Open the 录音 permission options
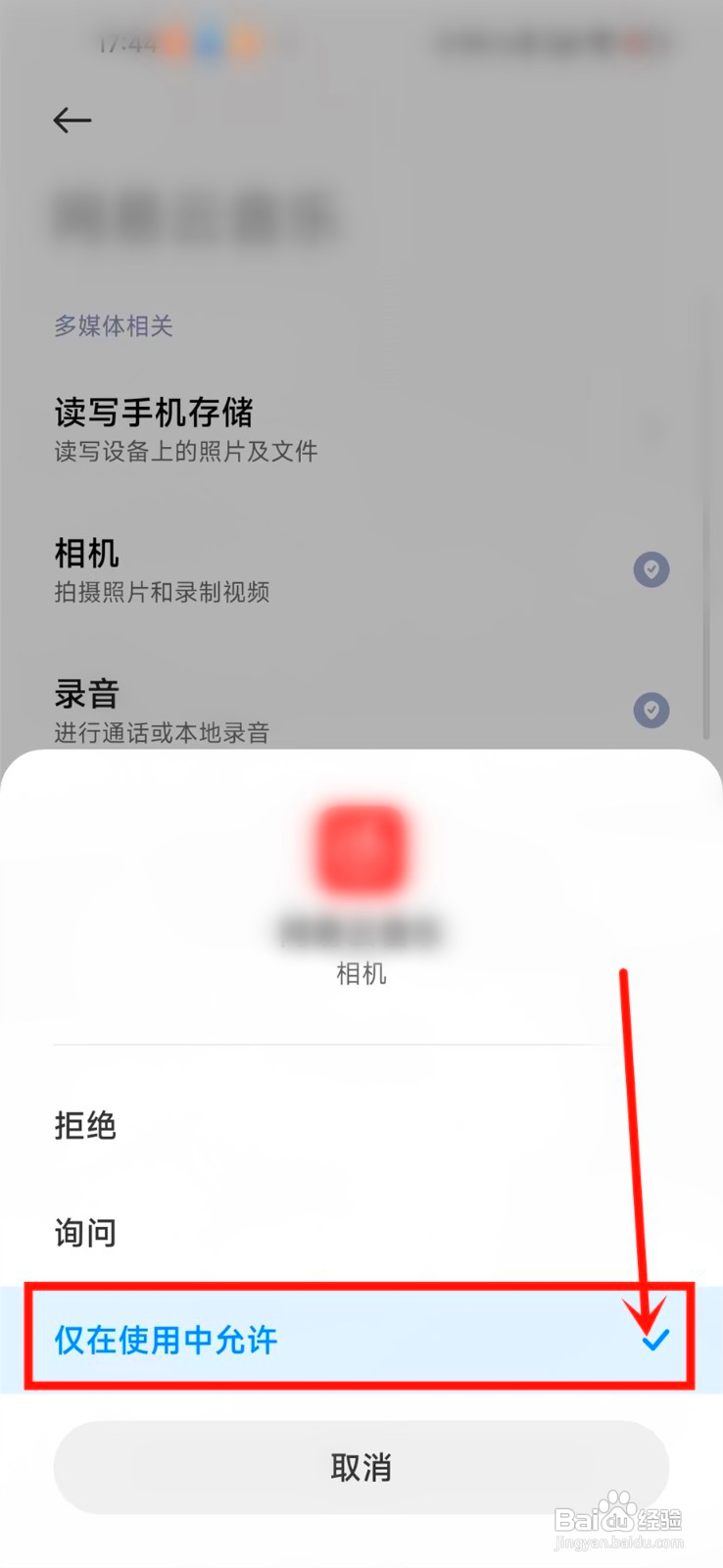 (x=294, y=710)
